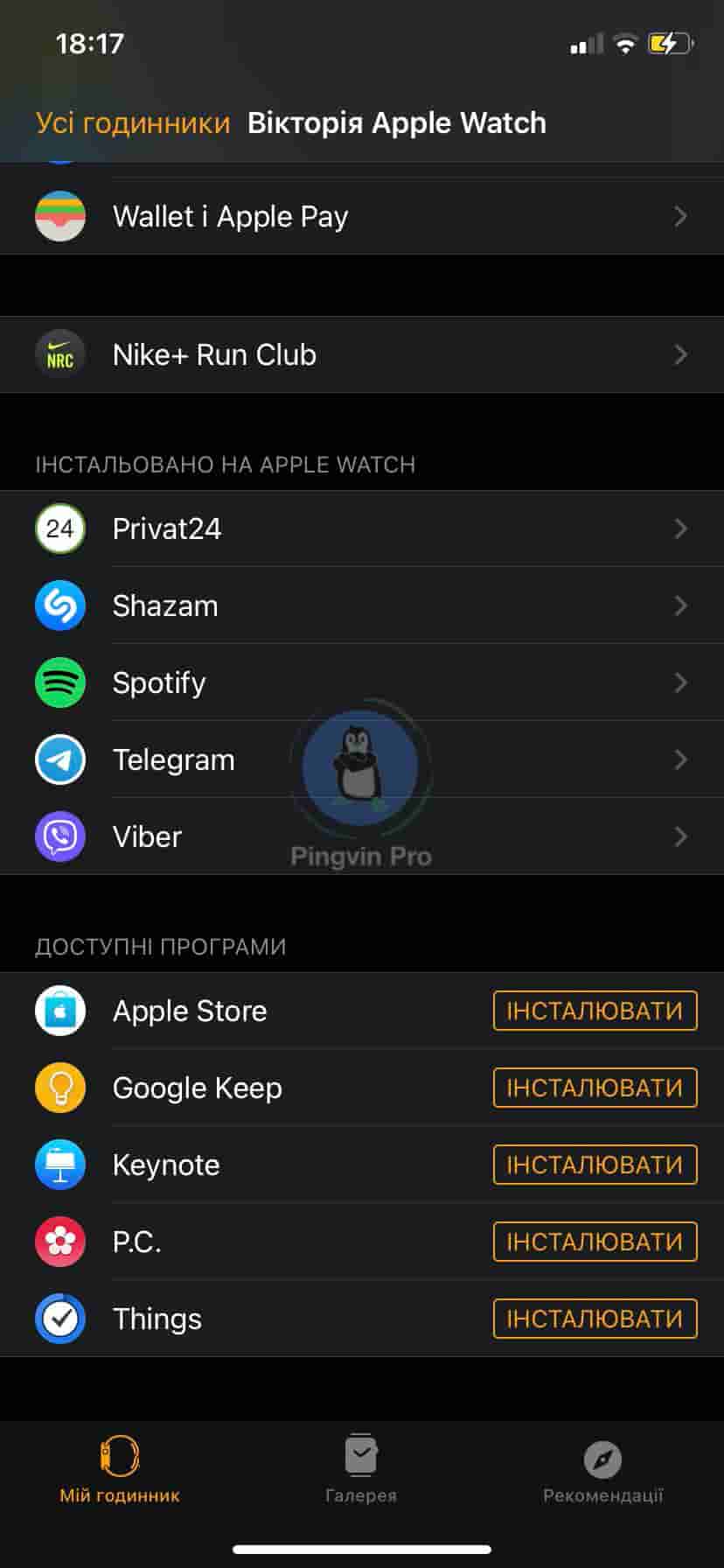Open Nike+ Run Club settings
Viewport: 724px width, 1568px height.
[x=362, y=354]
